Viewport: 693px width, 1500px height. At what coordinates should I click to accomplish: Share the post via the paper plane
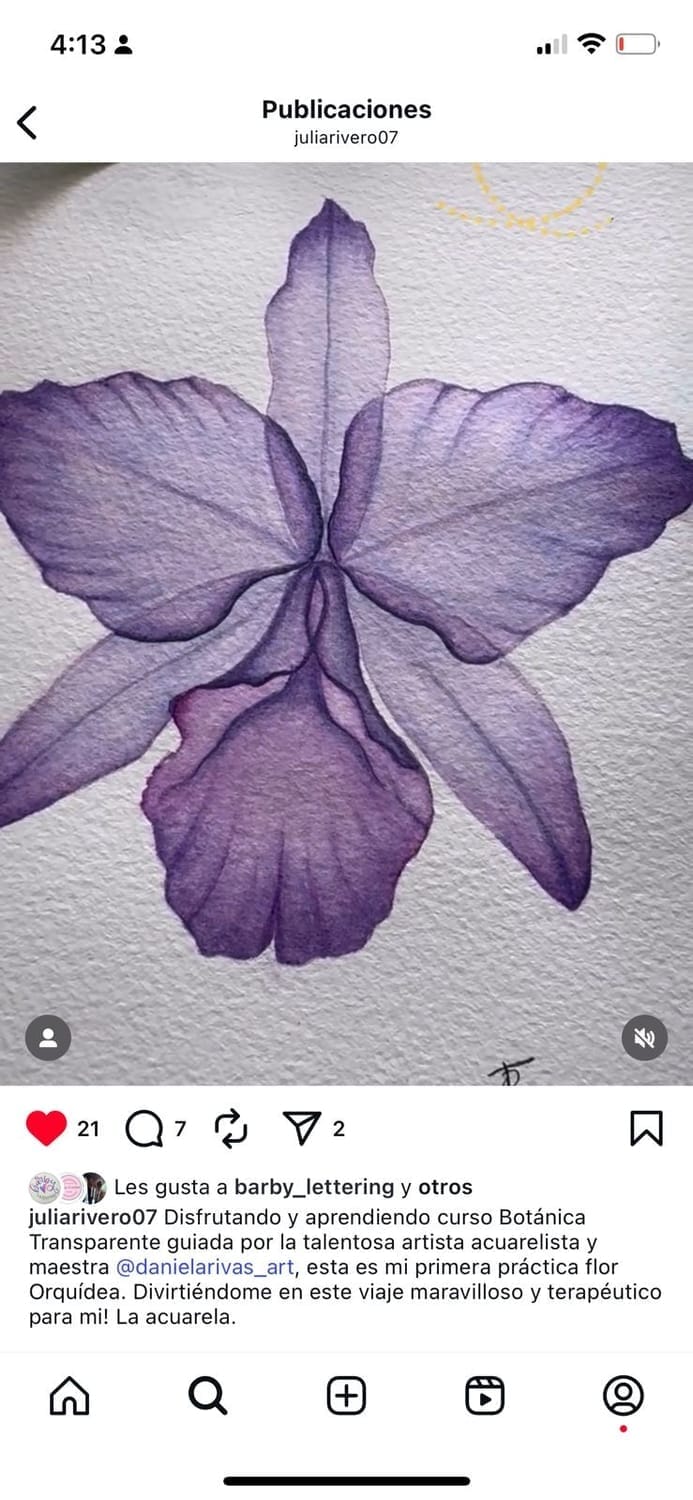click(301, 1129)
